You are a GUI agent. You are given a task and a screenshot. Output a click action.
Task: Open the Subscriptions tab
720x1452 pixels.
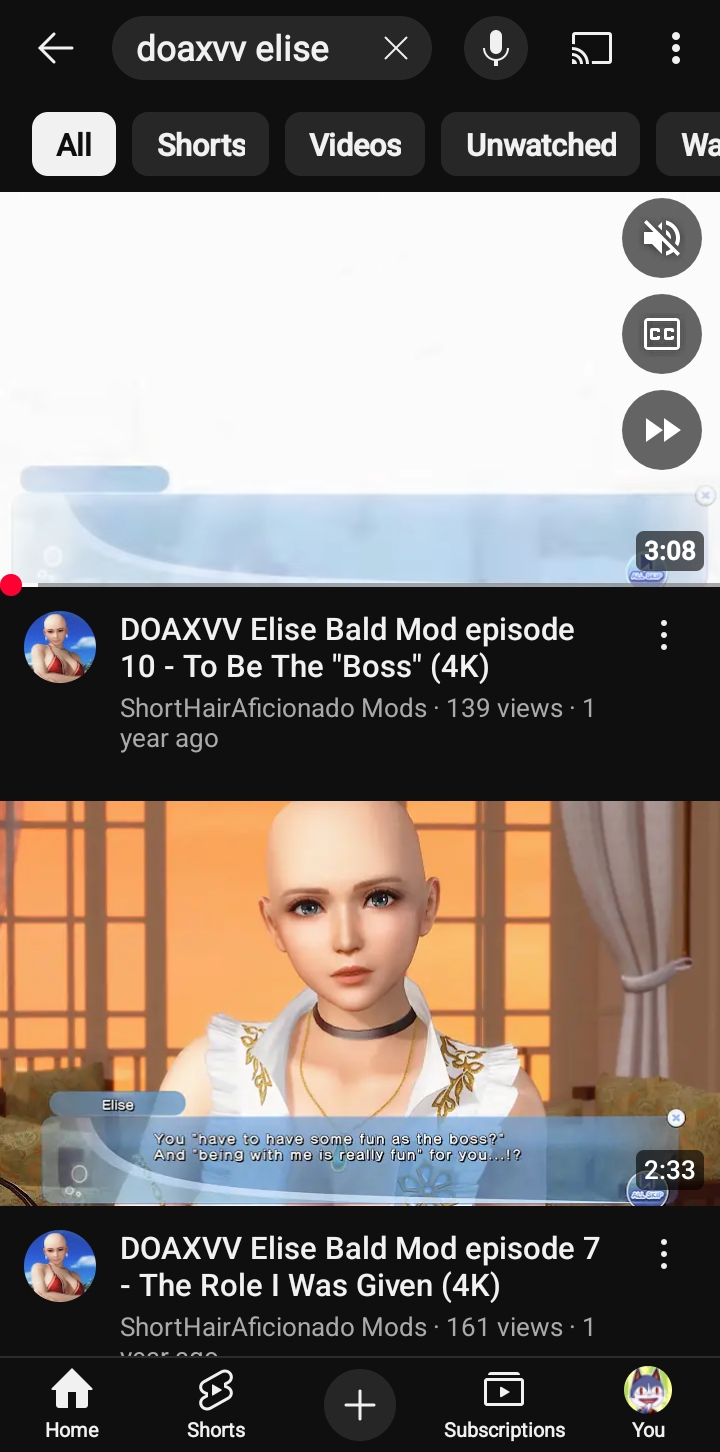click(x=504, y=1404)
